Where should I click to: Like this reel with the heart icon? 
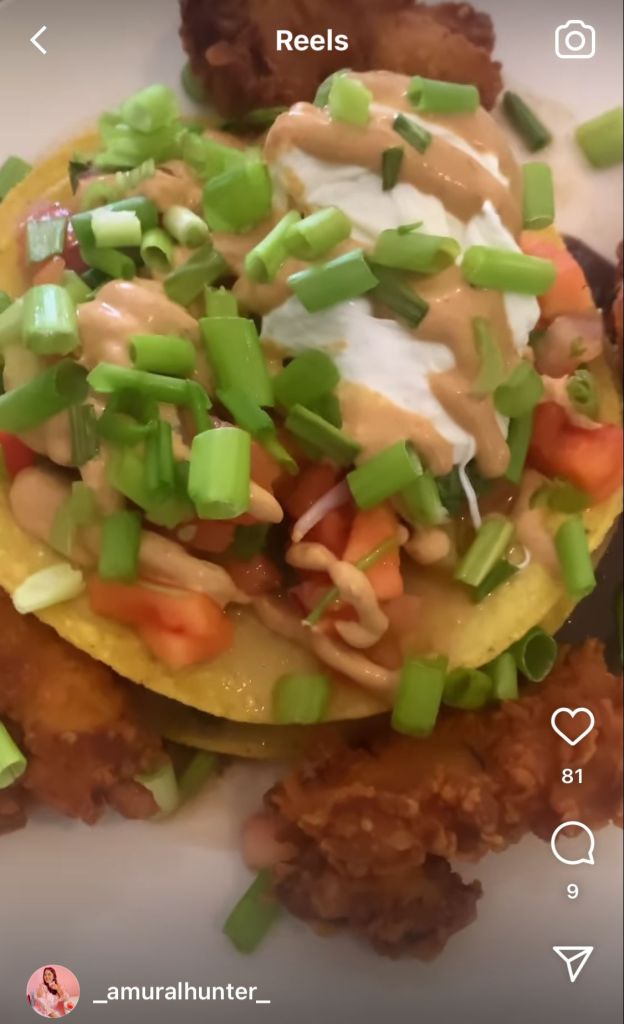[x=572, y=727]
